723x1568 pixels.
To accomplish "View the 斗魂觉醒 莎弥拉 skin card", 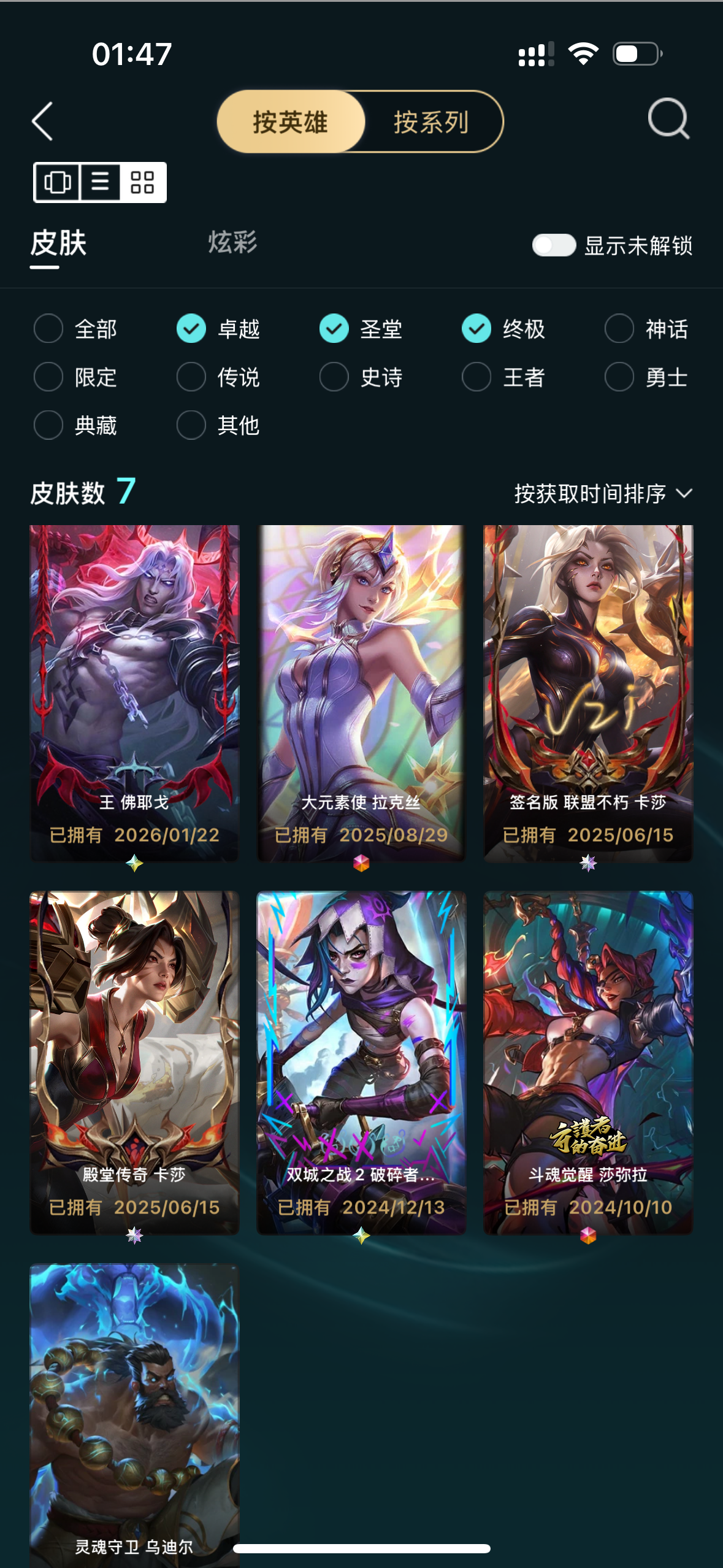I will click(588, 1062).
